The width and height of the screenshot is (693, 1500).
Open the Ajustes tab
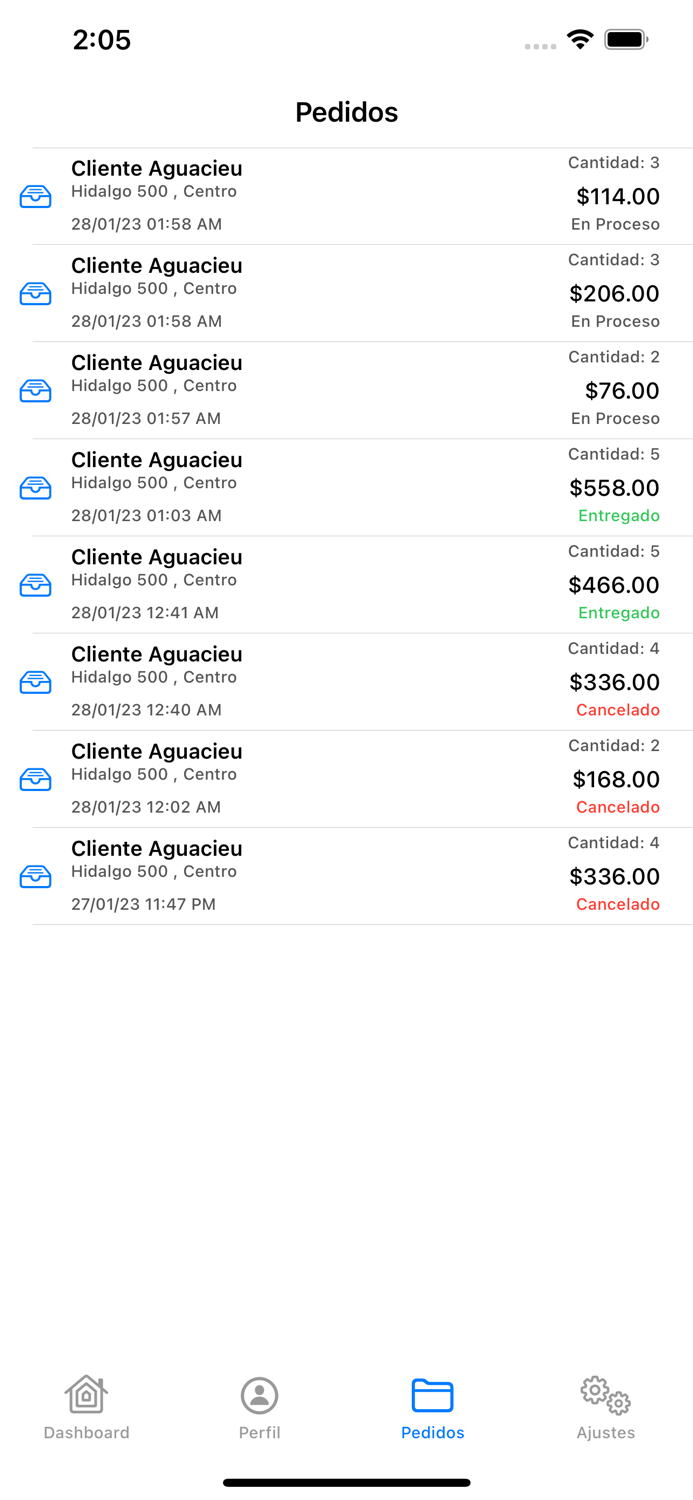tap(605, 1406)
